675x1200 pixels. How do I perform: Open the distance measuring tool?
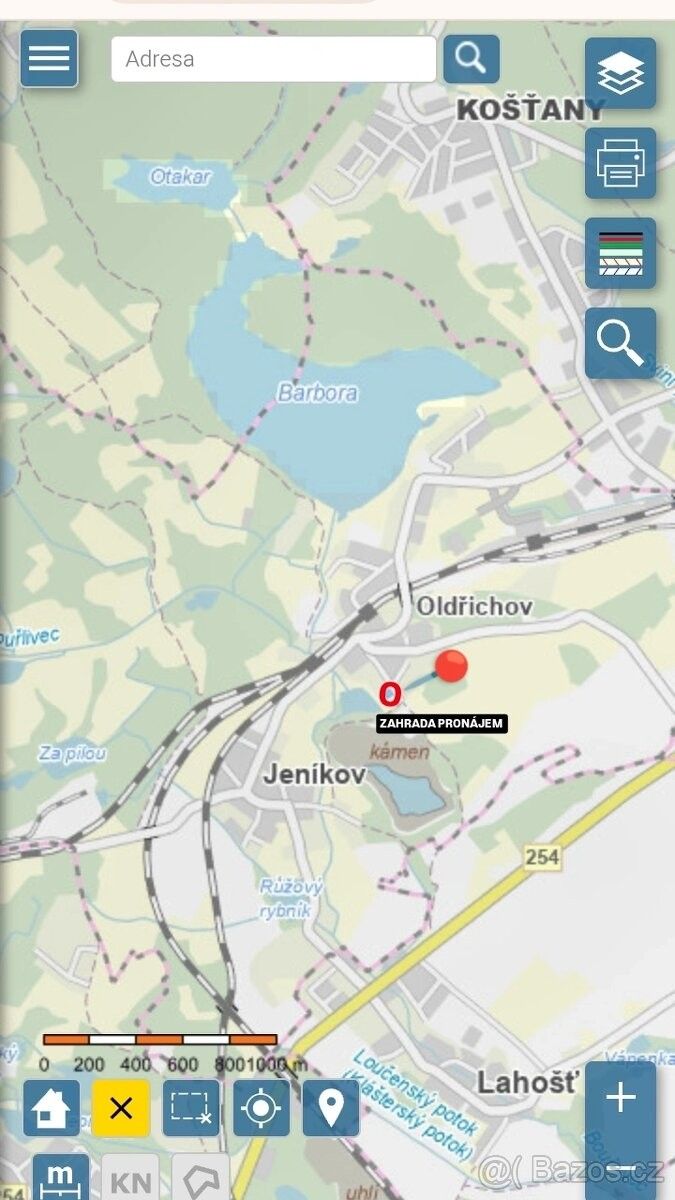pos(61,1177)
